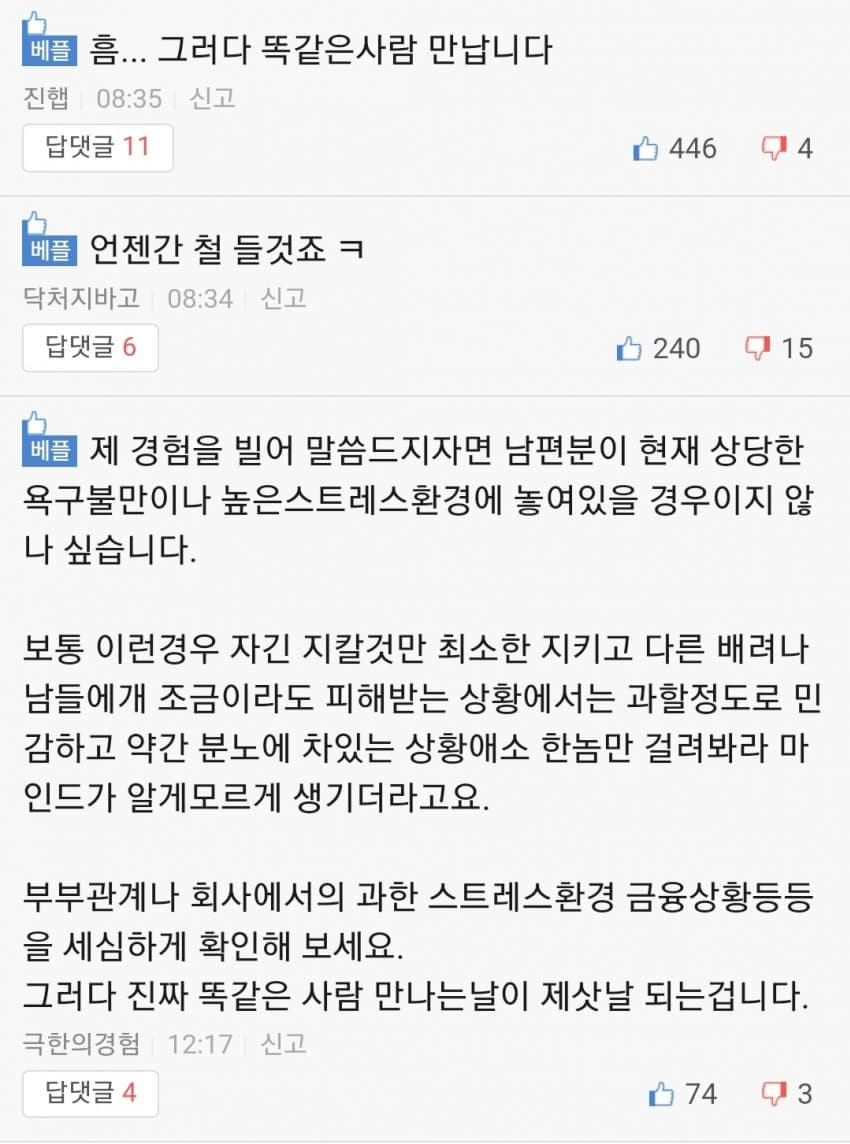The image size is (850, 1144).
Task: Report 진햅's comment via 신고
Action: point(212,99)
